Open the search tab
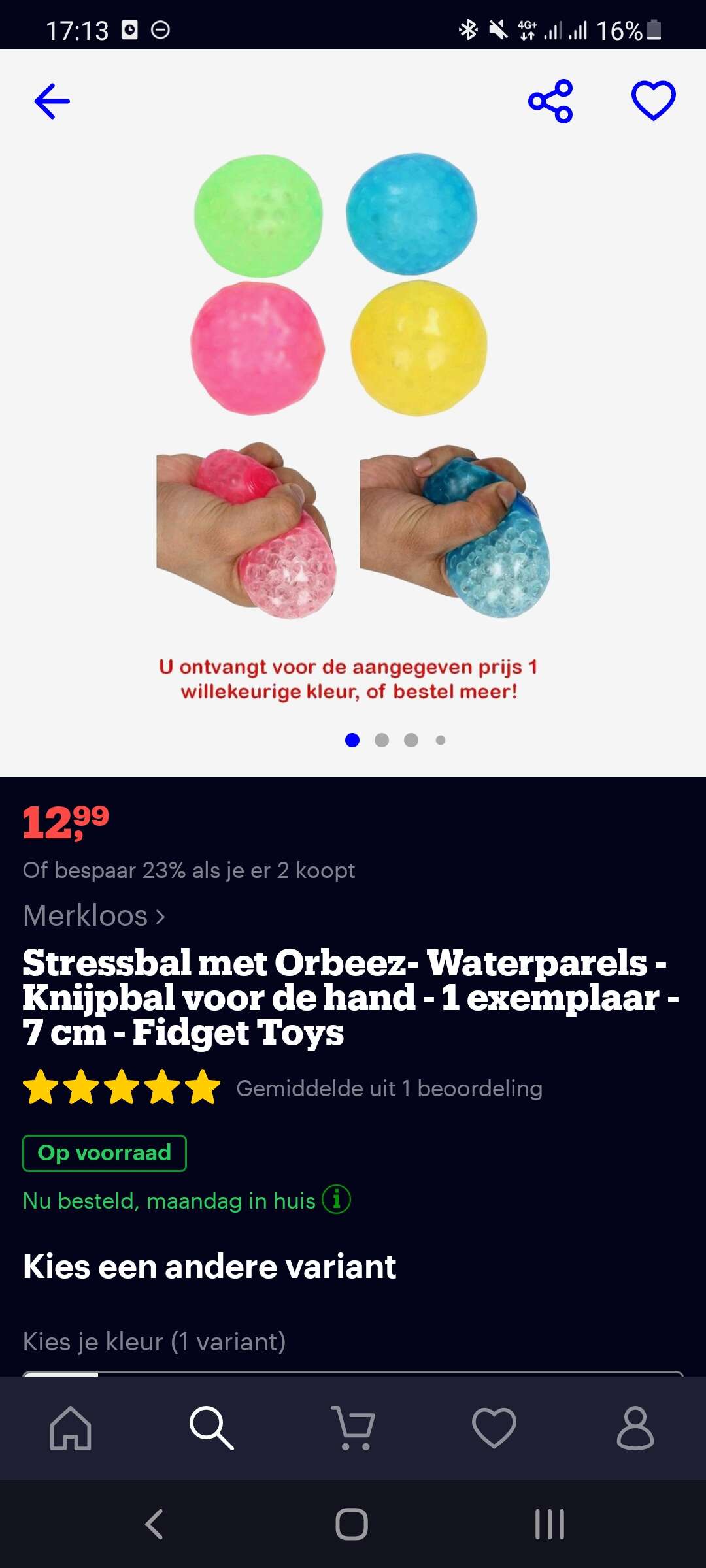The image size is (706, 1568). pyautogui.click(x=212, y=1428)
